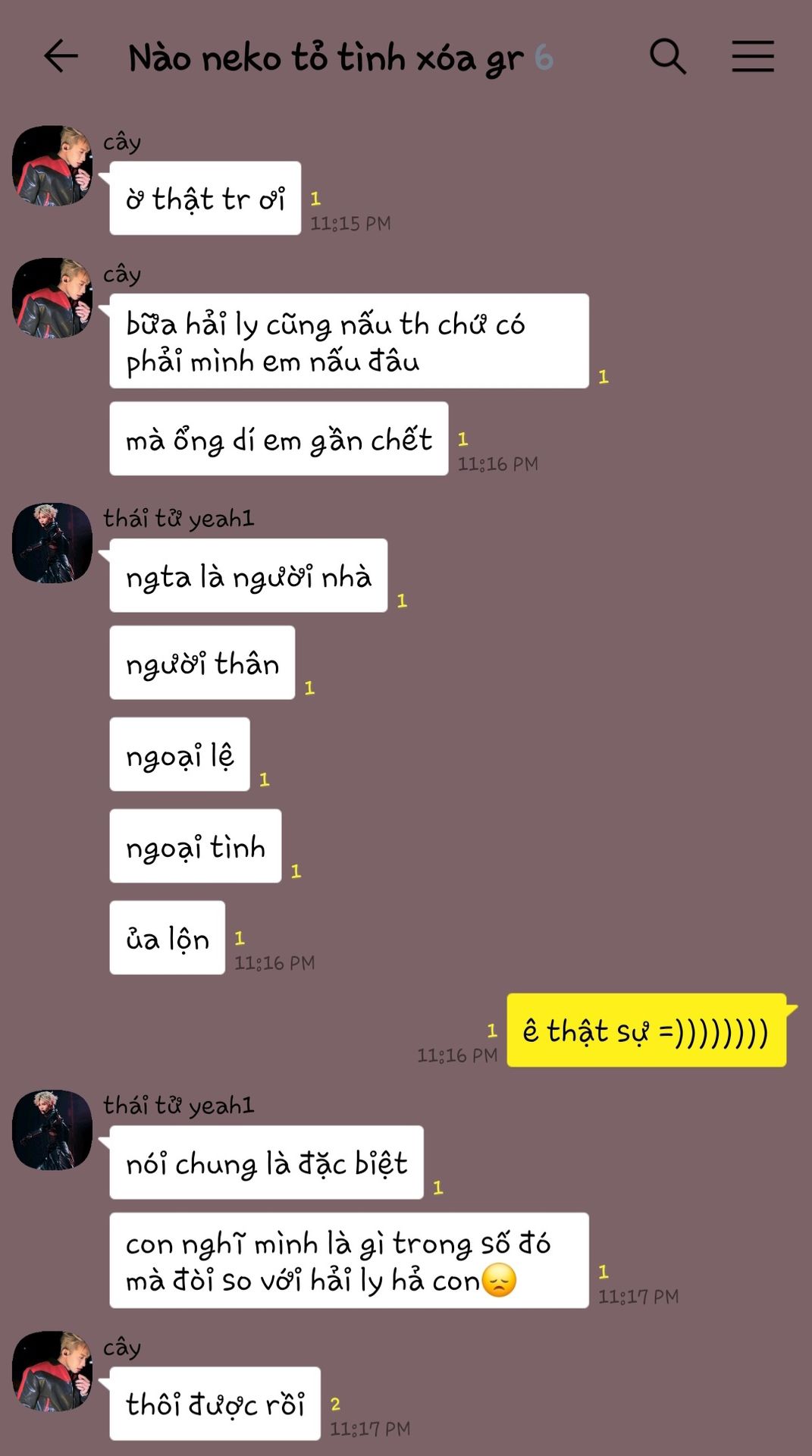Open thái tử yeah1's avatar above 'ngta là người nhà'
The height and width of the screenshot is (1456, 812).
point(52,543)
